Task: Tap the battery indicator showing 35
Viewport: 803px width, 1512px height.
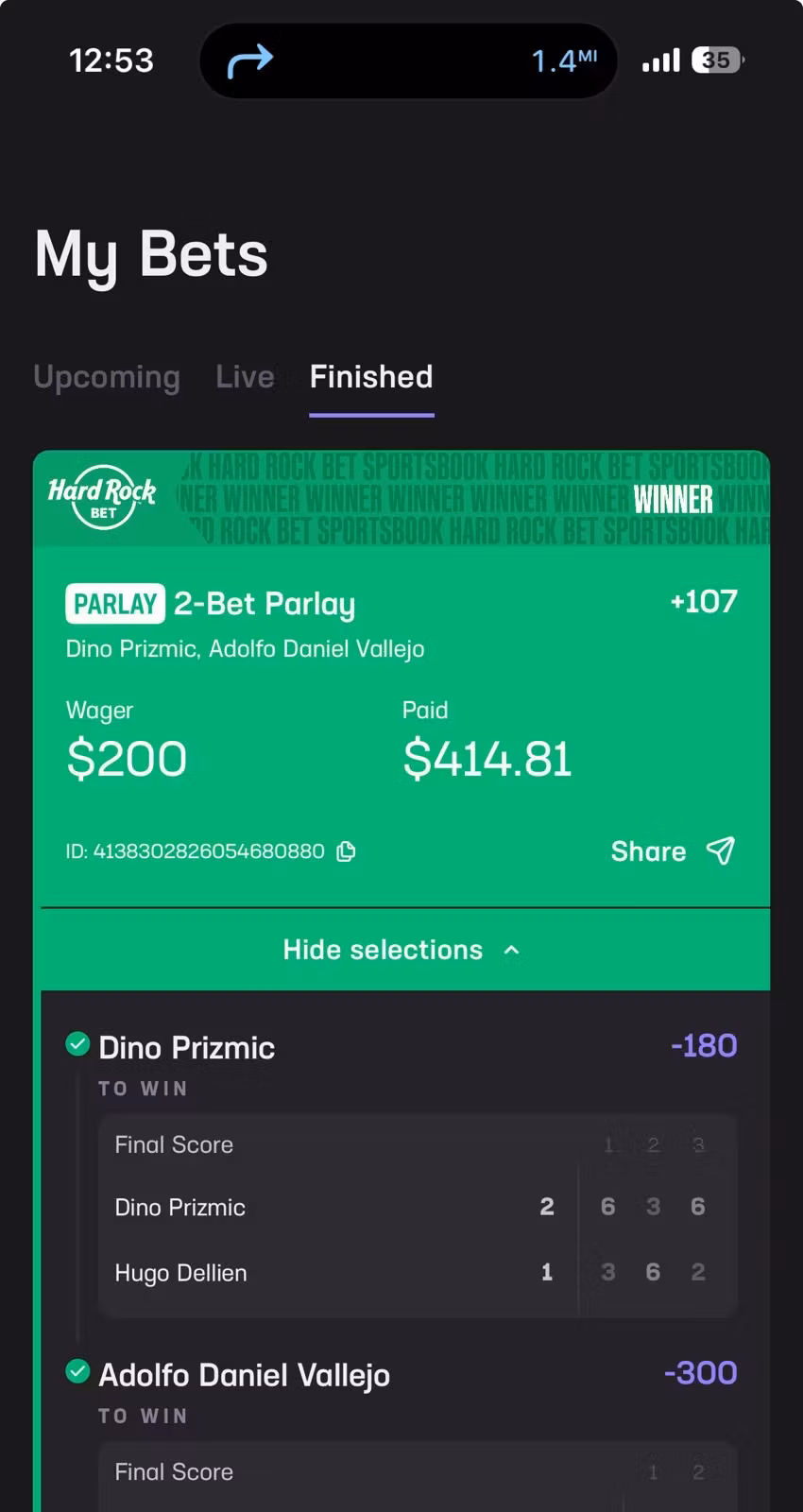Action: [715, 60]
